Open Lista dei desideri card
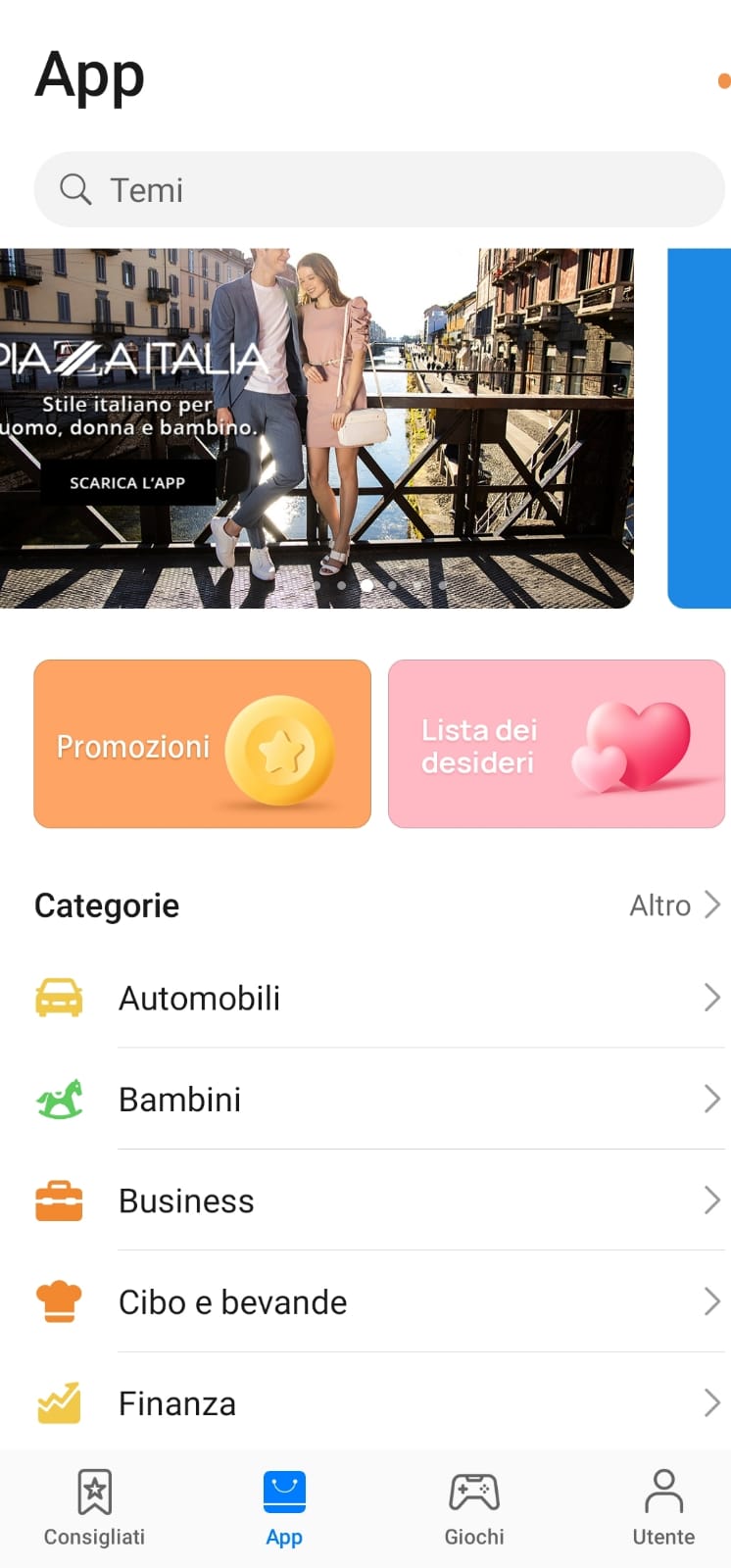The image size is (731, 1568). [x=556, y=744]
